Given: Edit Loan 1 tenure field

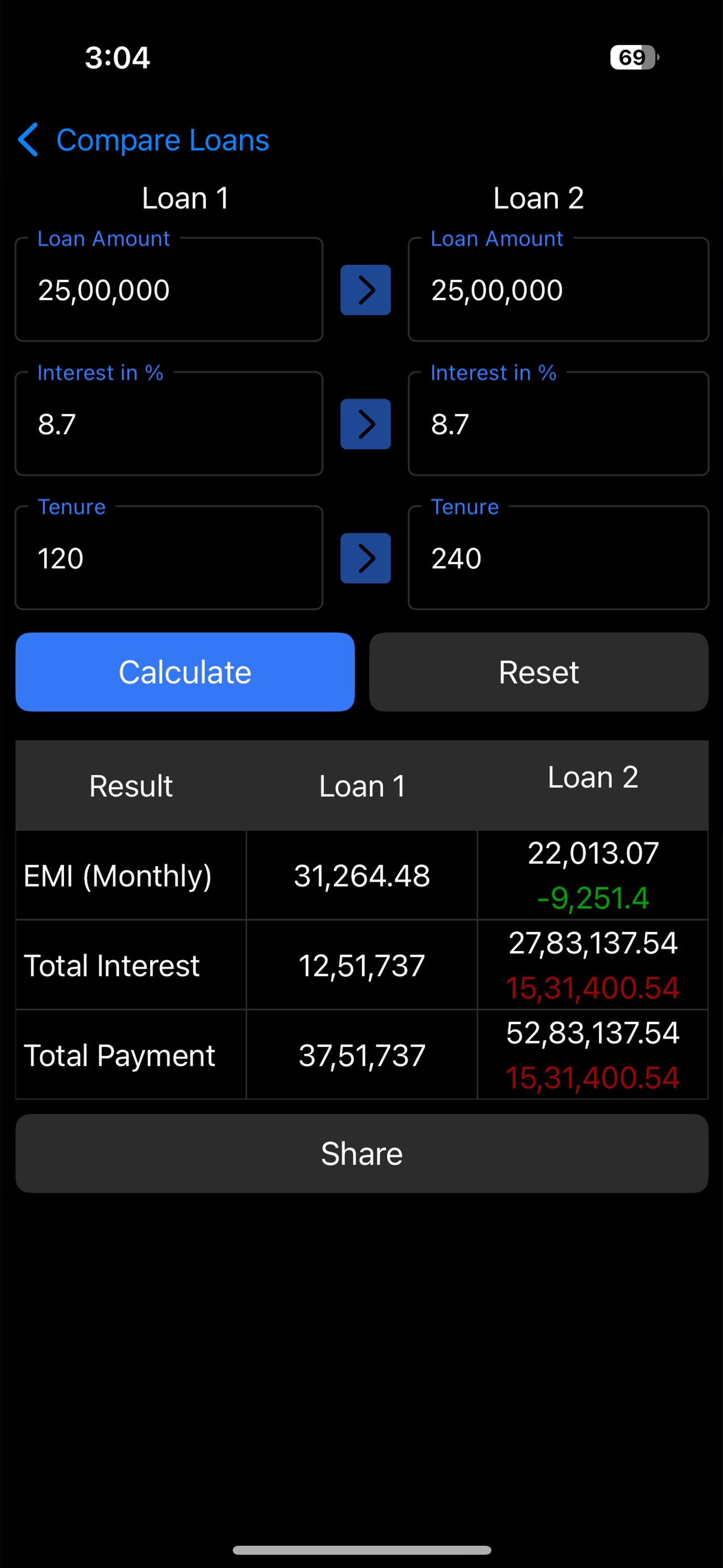Looking at the screenshot, I should pos(169,558).
